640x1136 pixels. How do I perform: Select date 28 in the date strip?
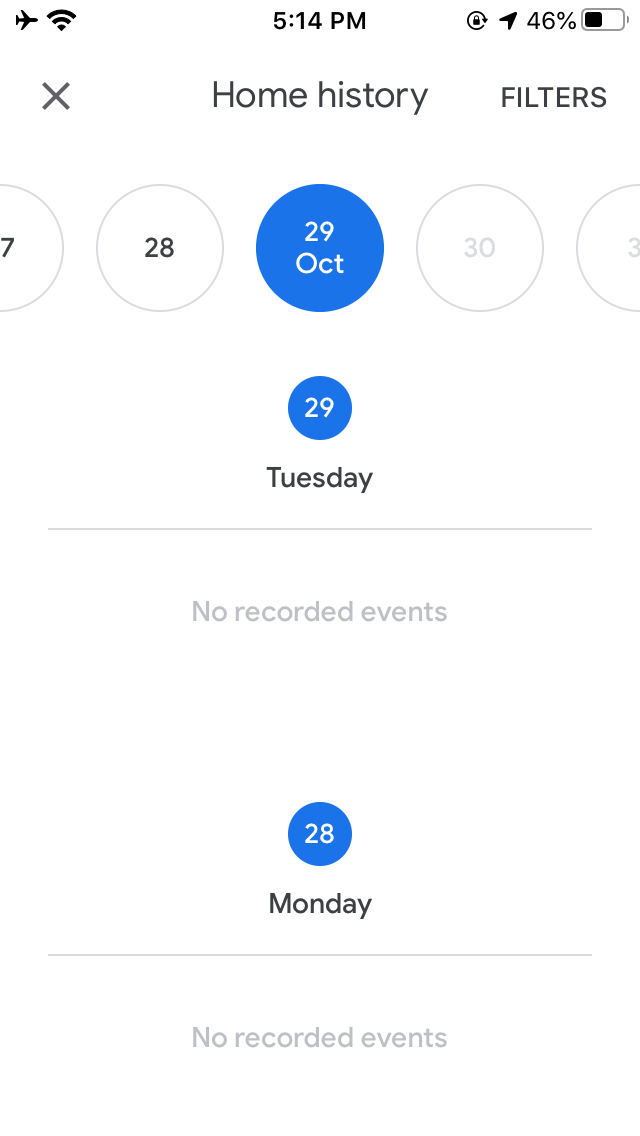tap(159, 248)
